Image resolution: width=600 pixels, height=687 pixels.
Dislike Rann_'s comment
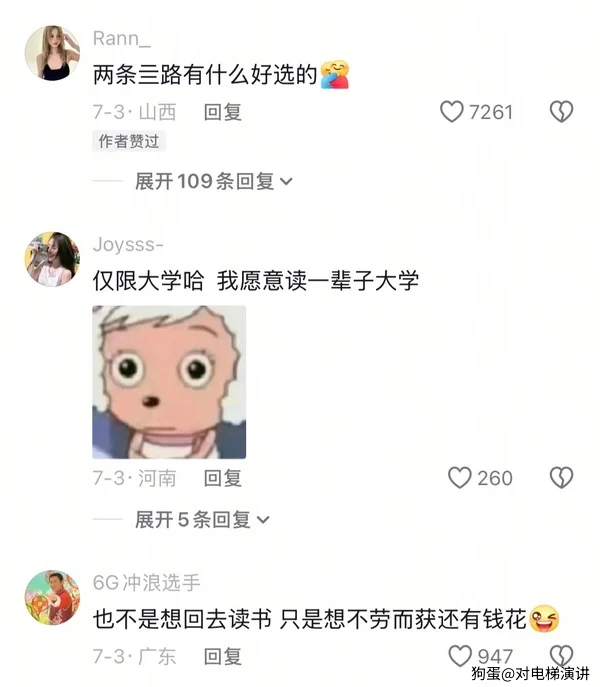click(561, 112)
